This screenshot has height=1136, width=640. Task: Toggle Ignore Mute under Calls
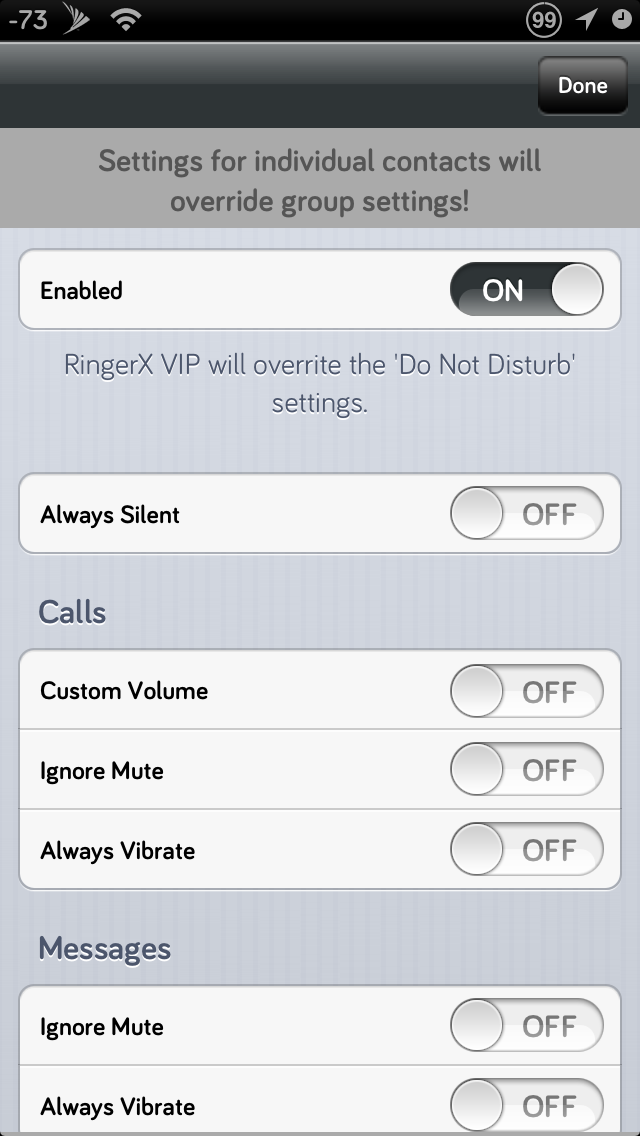pos(527,769)
